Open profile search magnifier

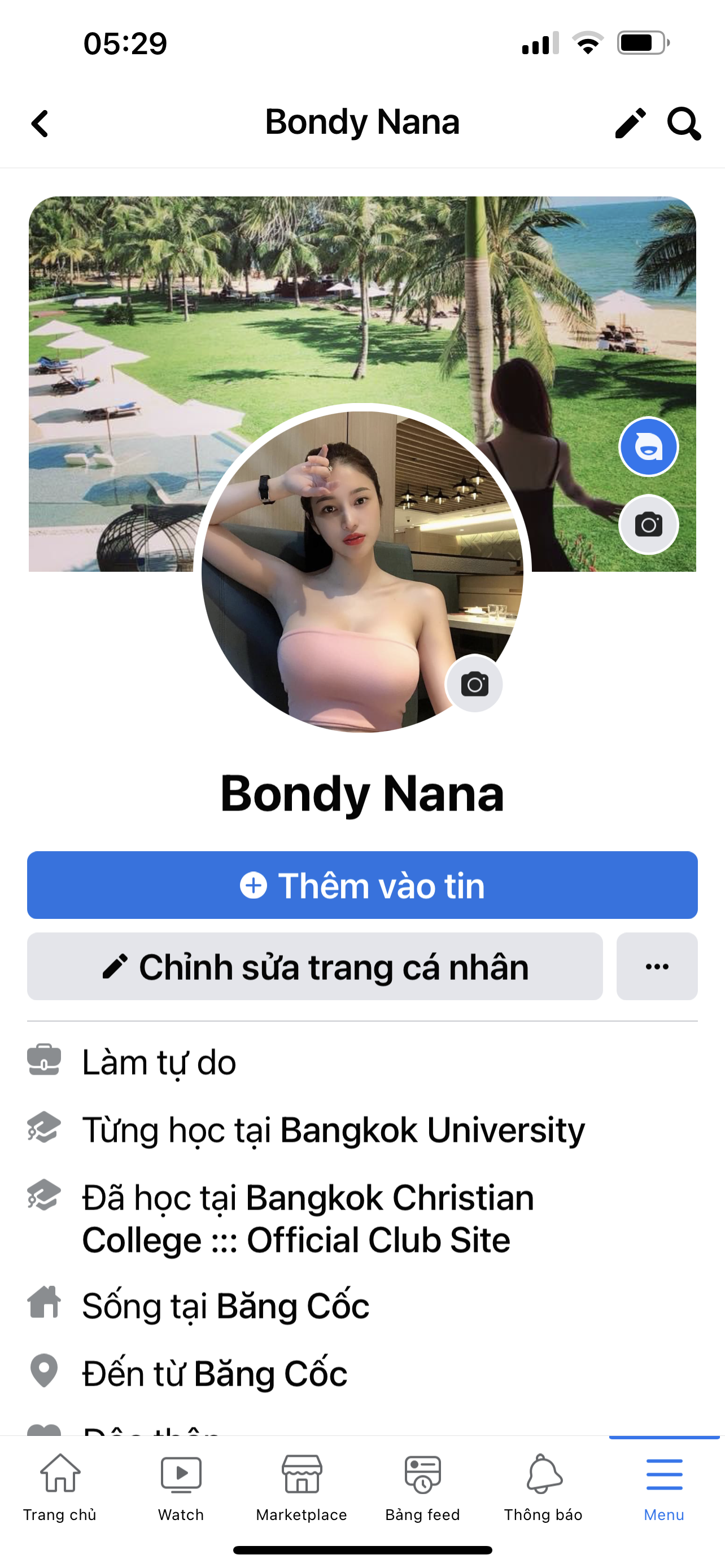pyautogui.click(x=684, y=124)
